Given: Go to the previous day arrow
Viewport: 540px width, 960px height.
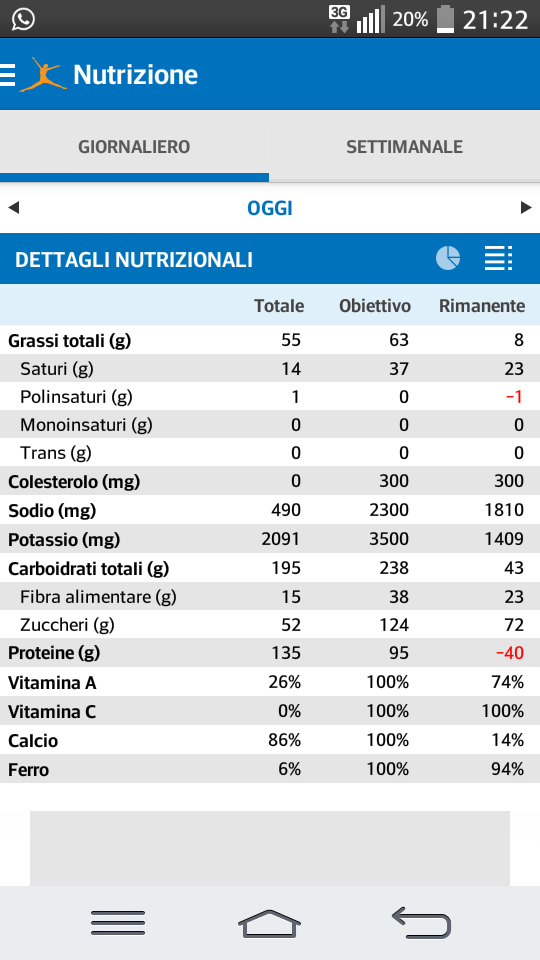Looking at the screenshot, I should pyautogui.click(x=13, y=208).
